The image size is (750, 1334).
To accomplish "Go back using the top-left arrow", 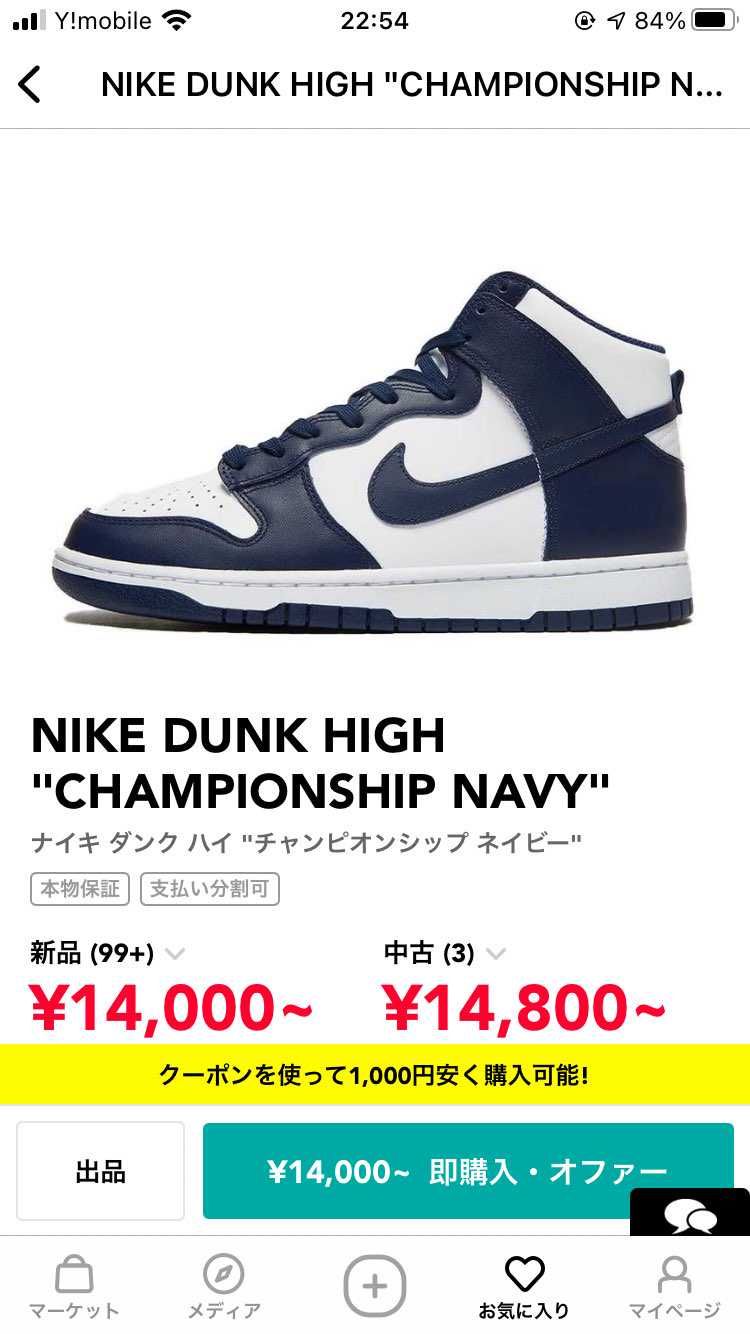I will coord(30,85).
